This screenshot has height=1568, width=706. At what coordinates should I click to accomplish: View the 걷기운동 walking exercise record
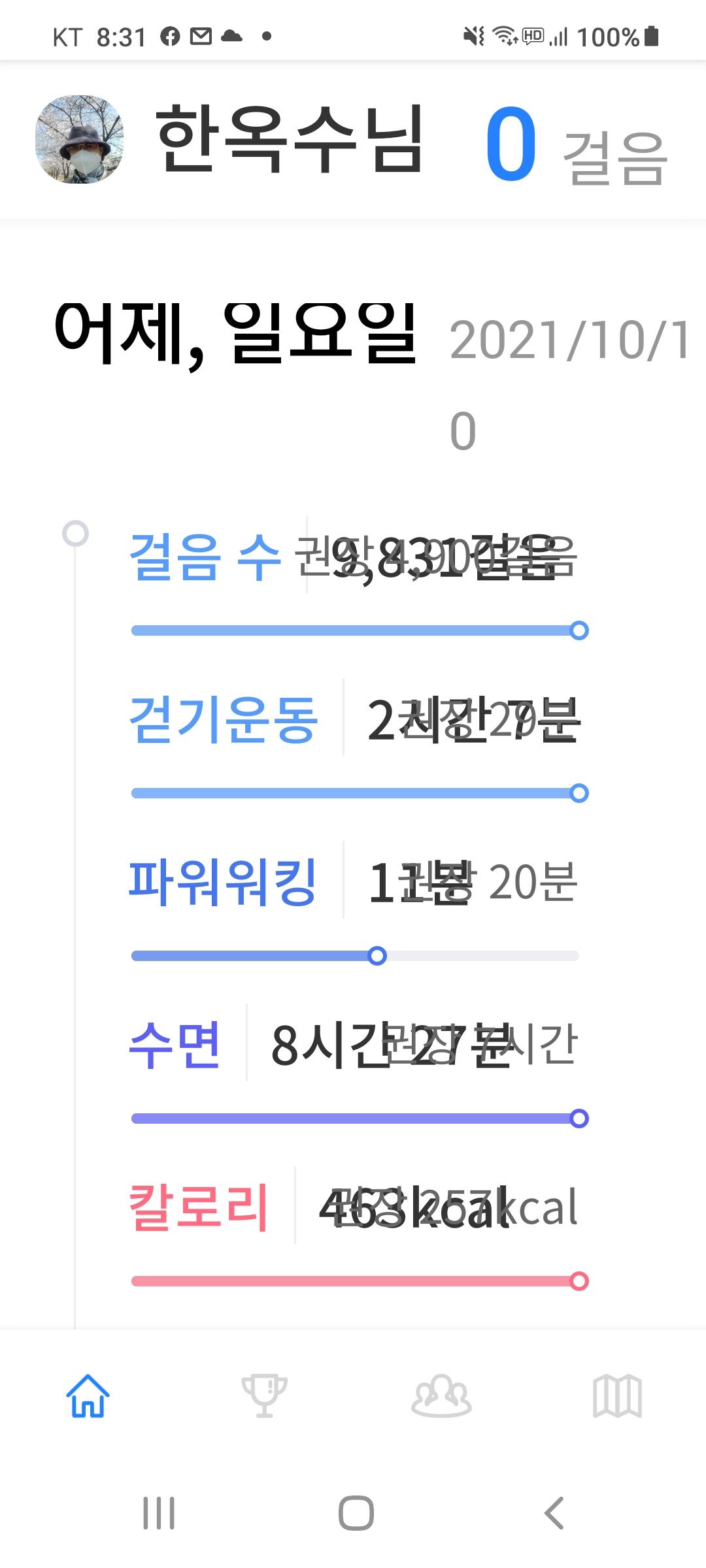(224, 719)
